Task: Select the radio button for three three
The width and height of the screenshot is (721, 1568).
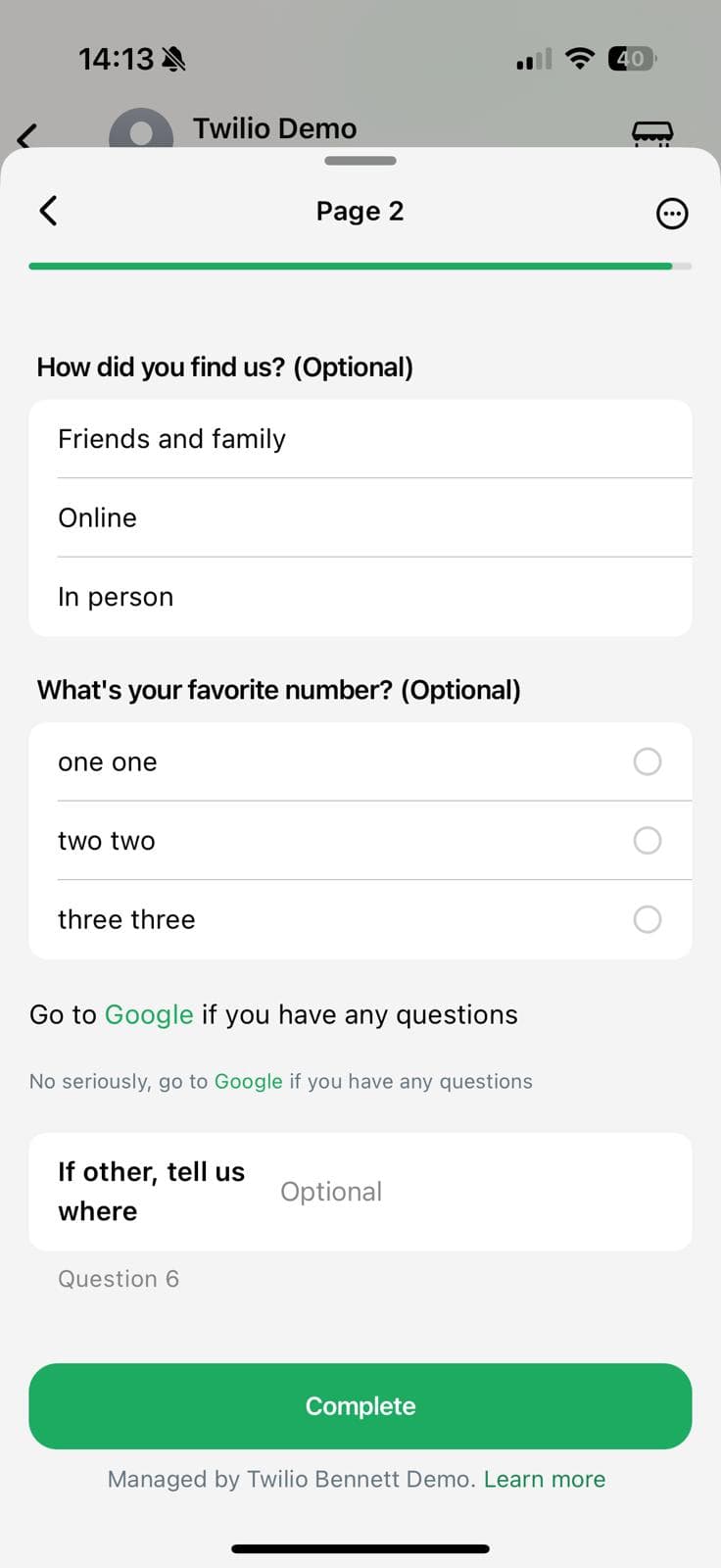Action: pos(647,919)
